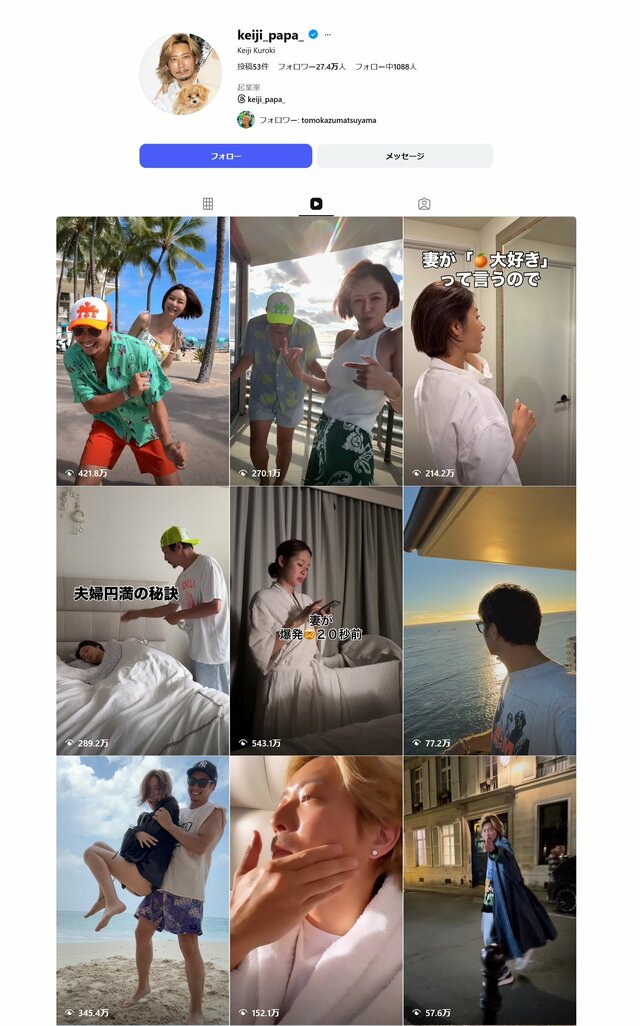Open the 大好き reel with 214.2万 views
Screen dimensions: 640x1026
pyautogui.click(x=489, y=351)
